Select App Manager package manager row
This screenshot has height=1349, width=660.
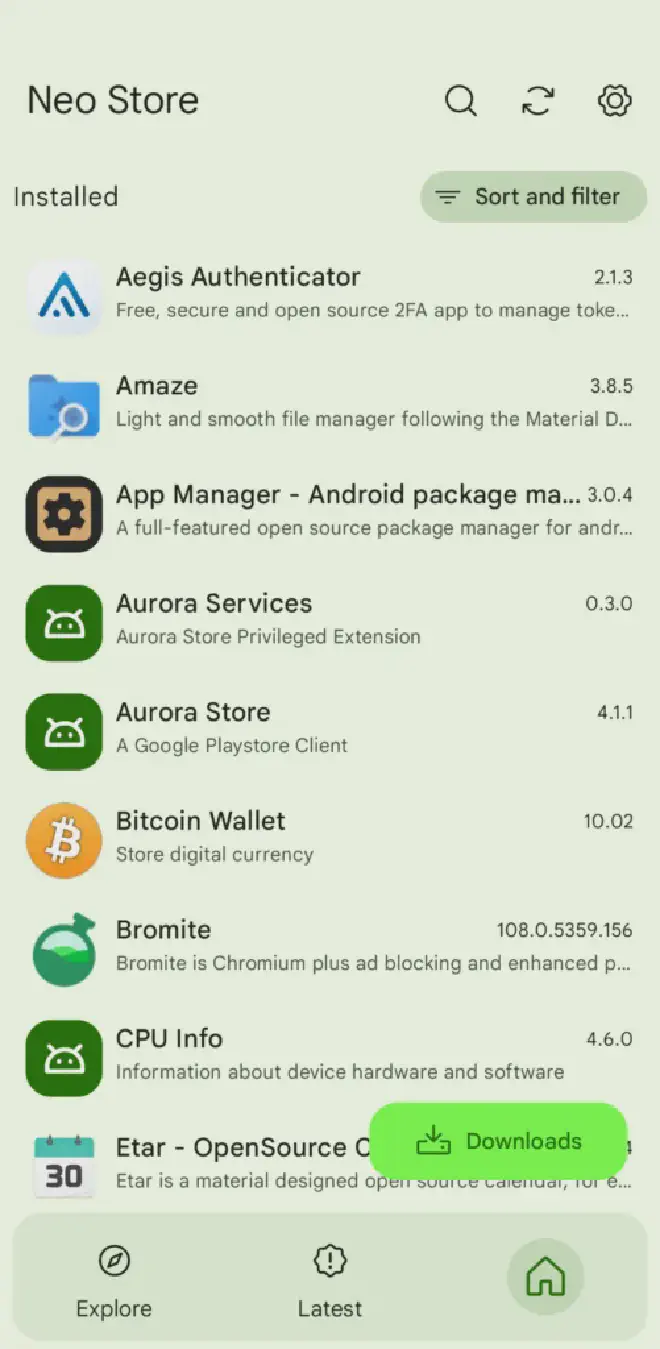(x=330, y=511)
